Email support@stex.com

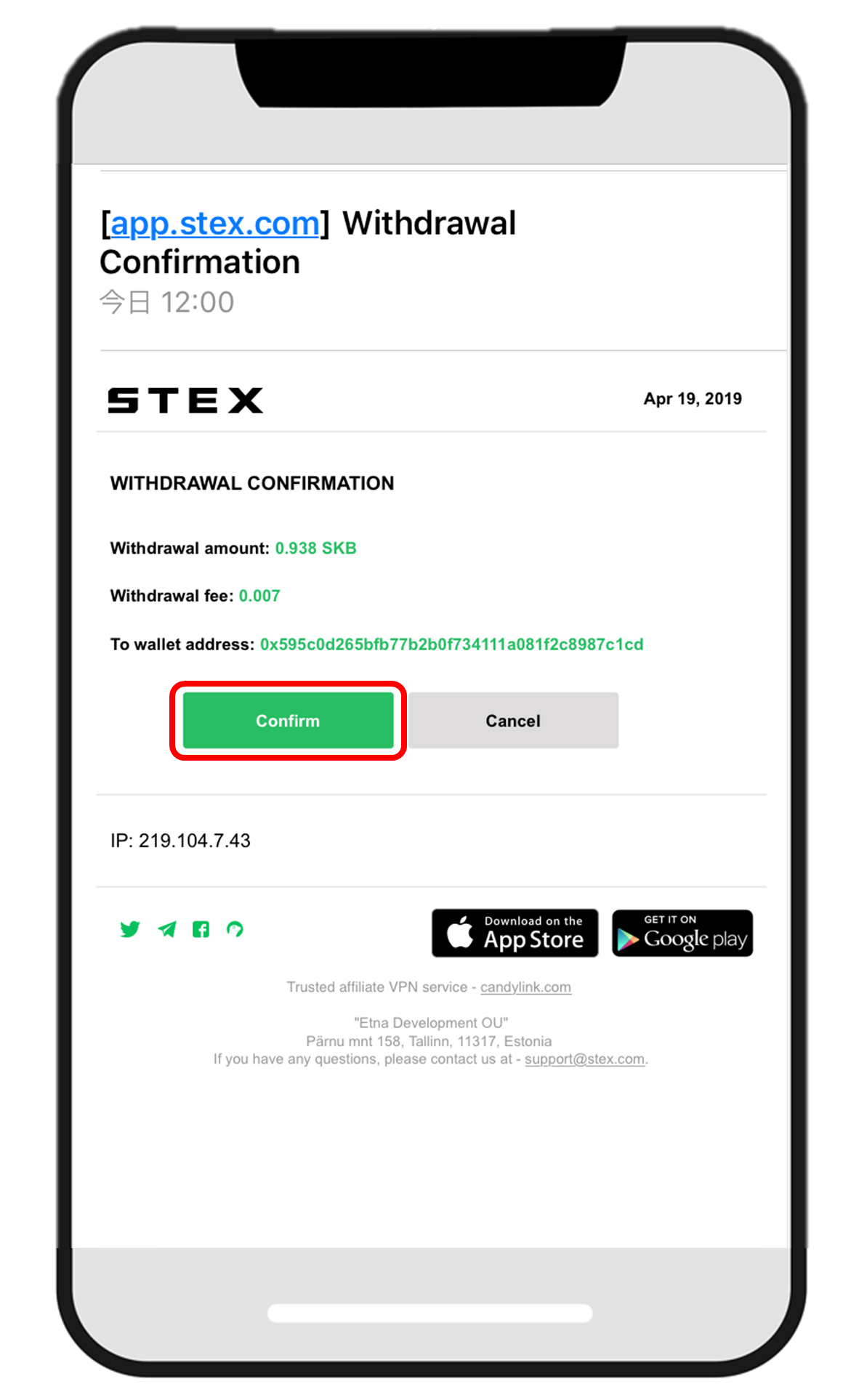pyautogui.click(x=584, y=1059)
